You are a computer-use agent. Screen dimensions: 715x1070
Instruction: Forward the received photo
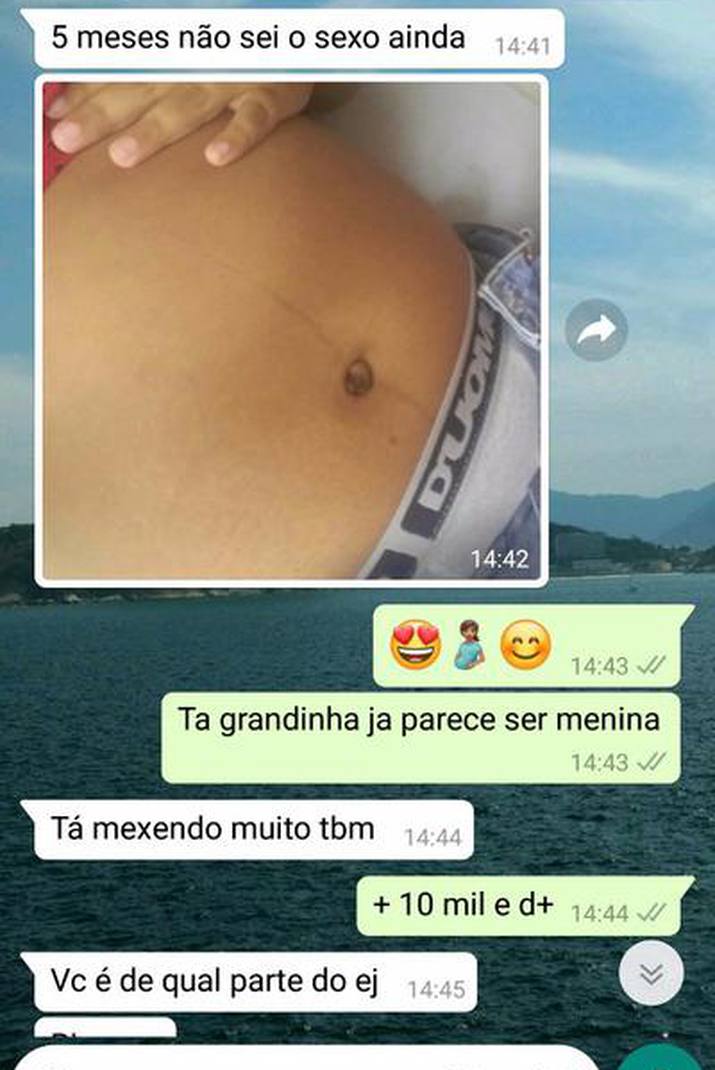[x=596, y=331]
